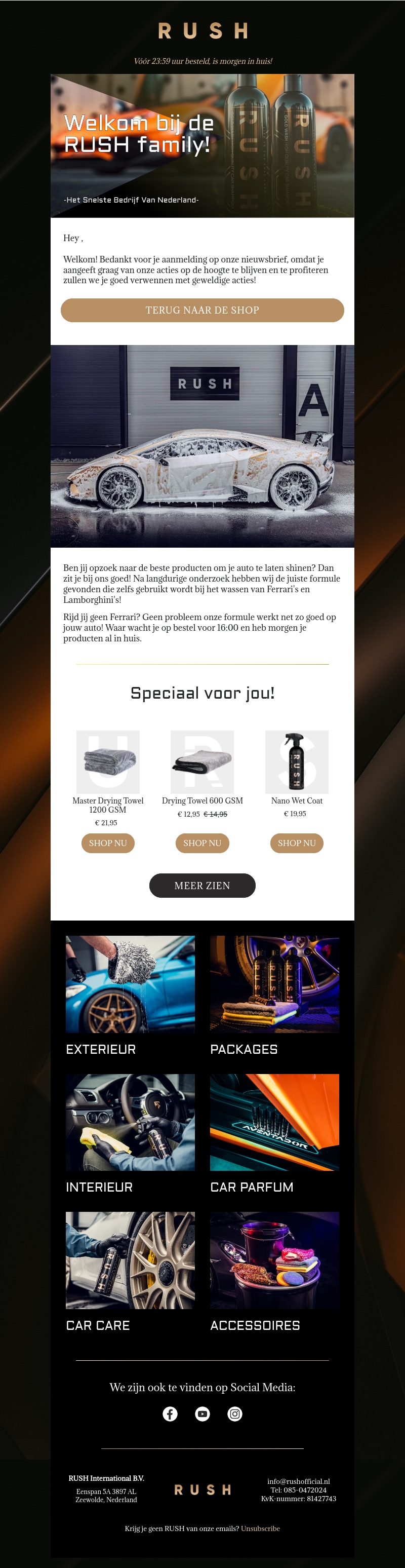The width and height of the screenshot is (405, 1568).
Task: Visit the RUSH Facebook page
Action: tap(170, 1413)
